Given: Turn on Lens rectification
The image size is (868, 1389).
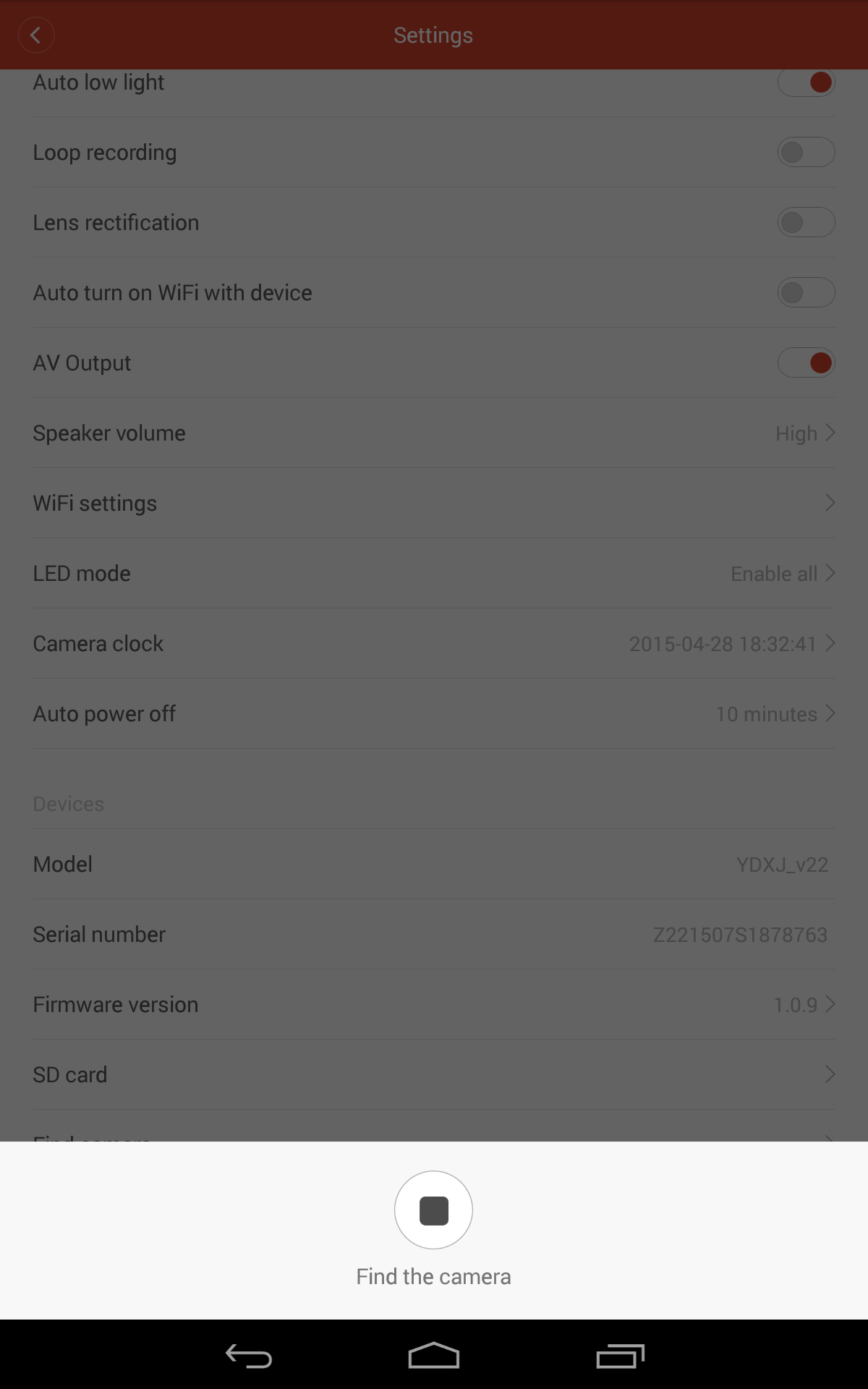Looking at the screenshot, I should click(806, 223).
